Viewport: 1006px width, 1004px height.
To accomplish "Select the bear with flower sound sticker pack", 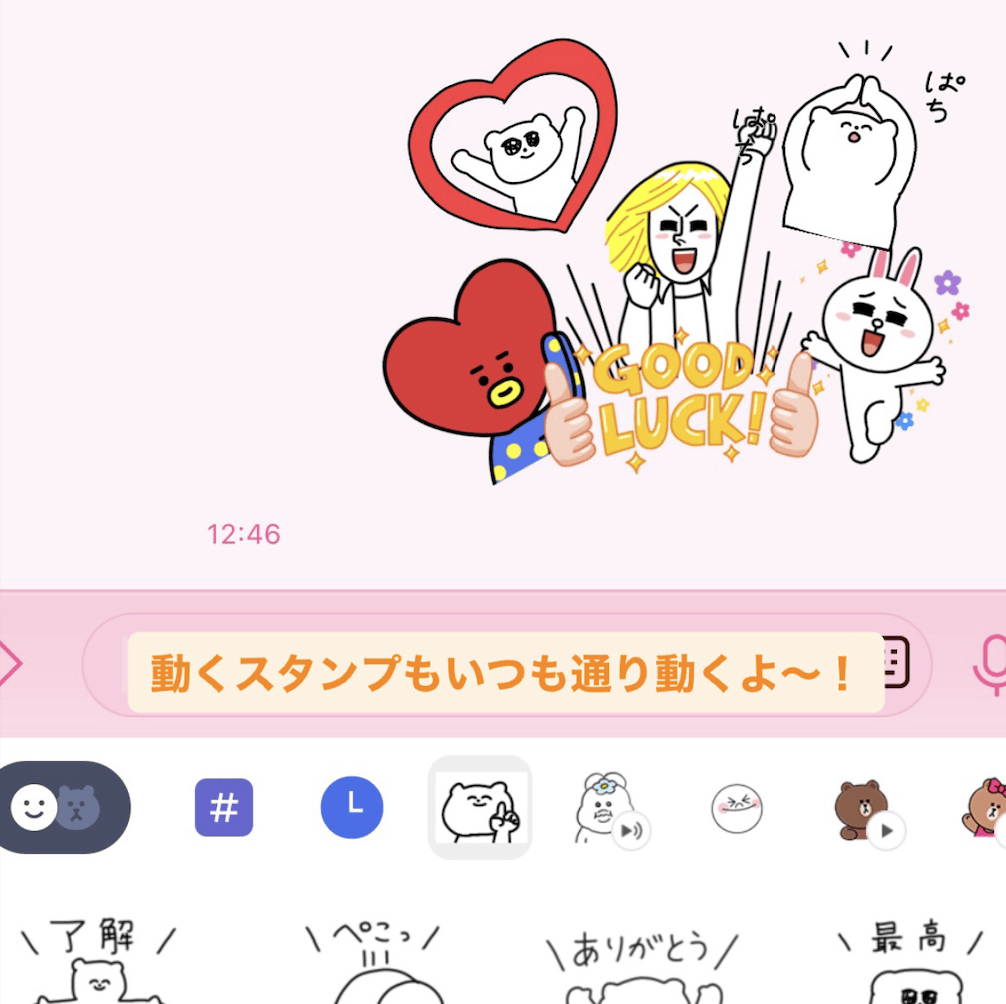I will (x=608, y=808).
